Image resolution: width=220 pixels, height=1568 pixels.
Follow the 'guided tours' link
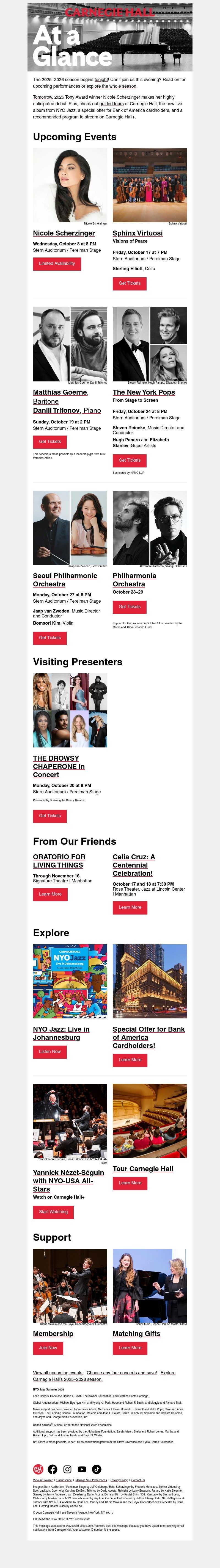point(112,104)
